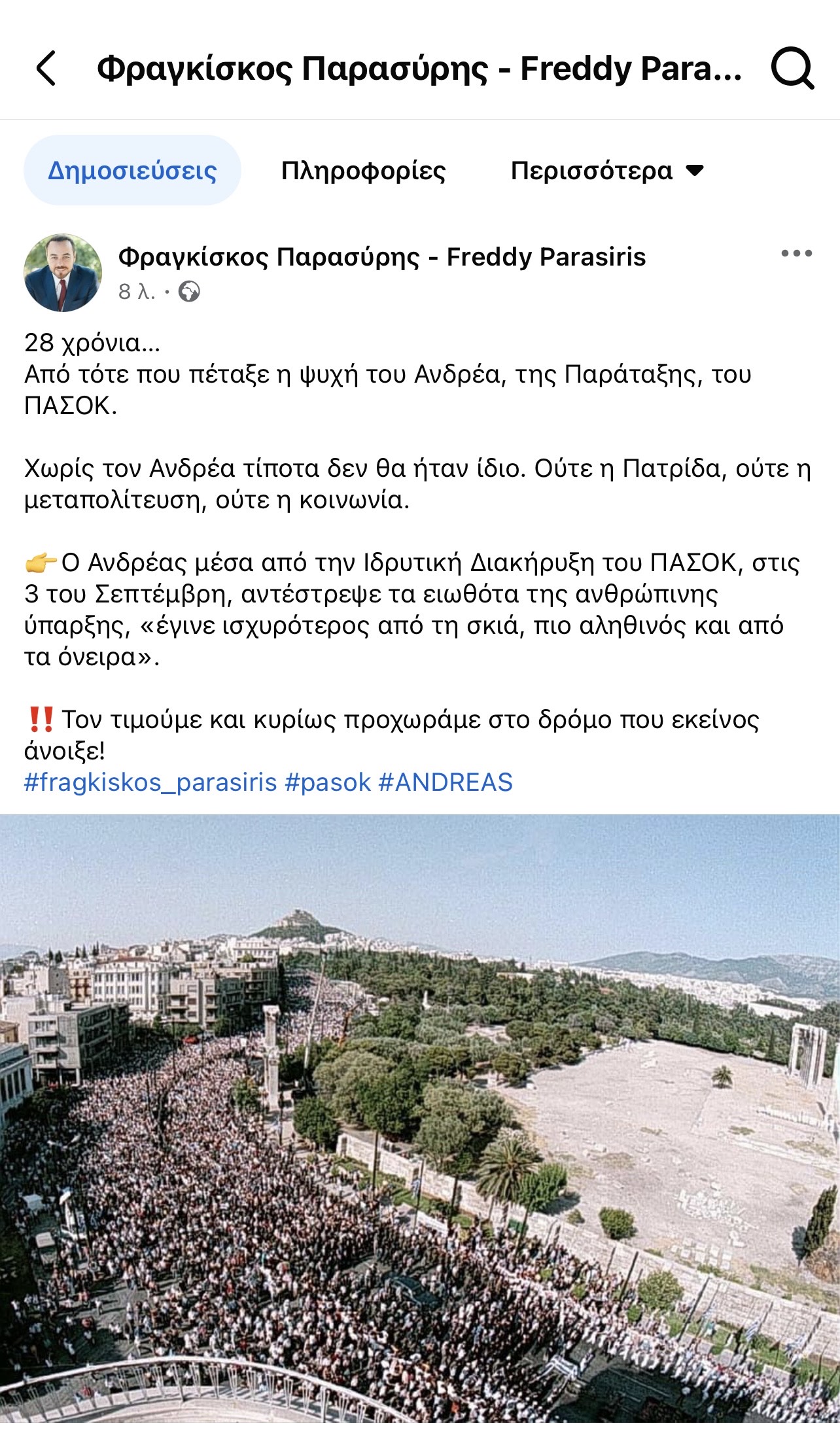Select the Δημοσιεύσεις tab
The image size is (840, 1430).
[x=132, y=171]
